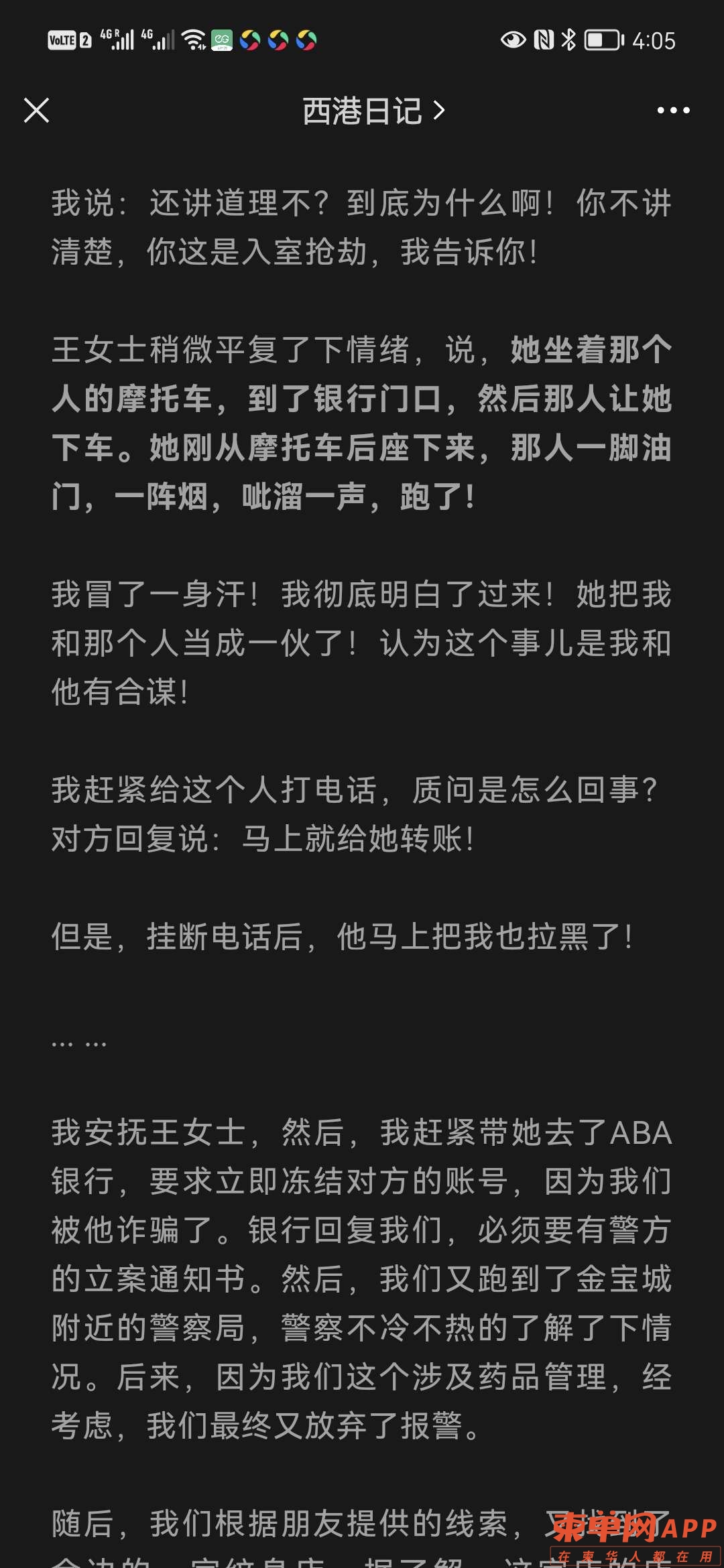
Task: Open the three-dot overflow menu
Action: tap(673, 111)
